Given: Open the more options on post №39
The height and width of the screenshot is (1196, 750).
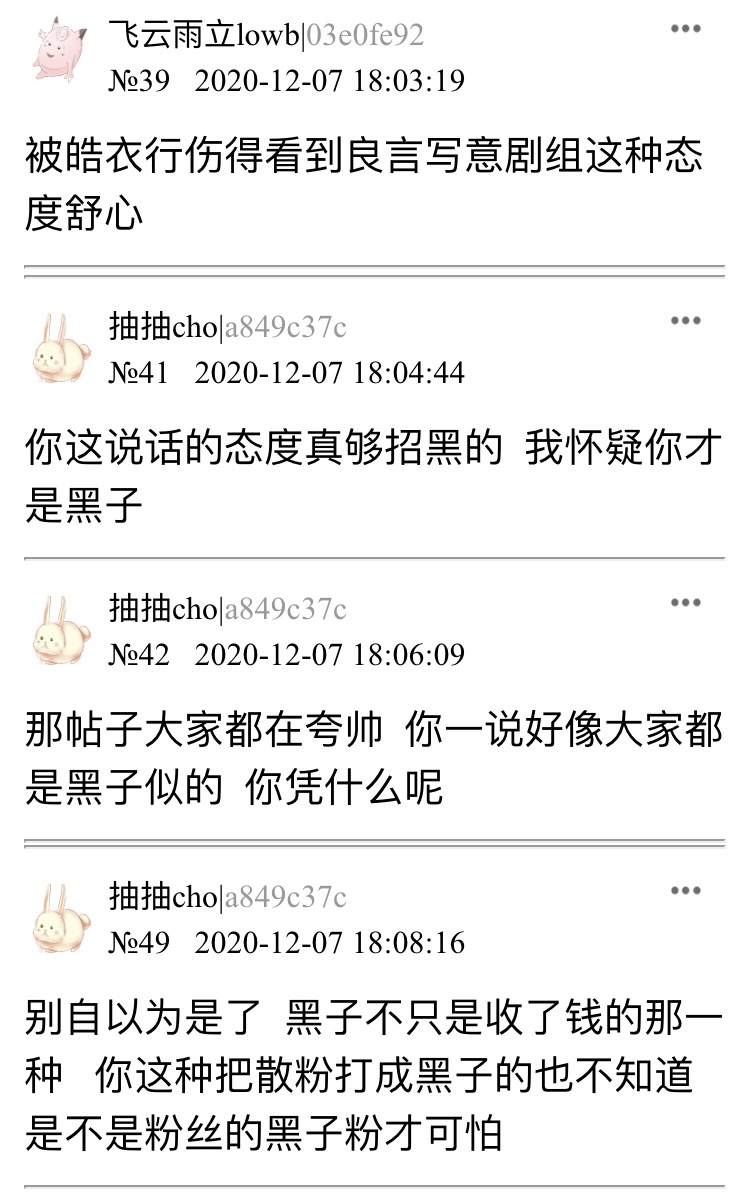Looking at the screenshot, I should tap(685, 29).
